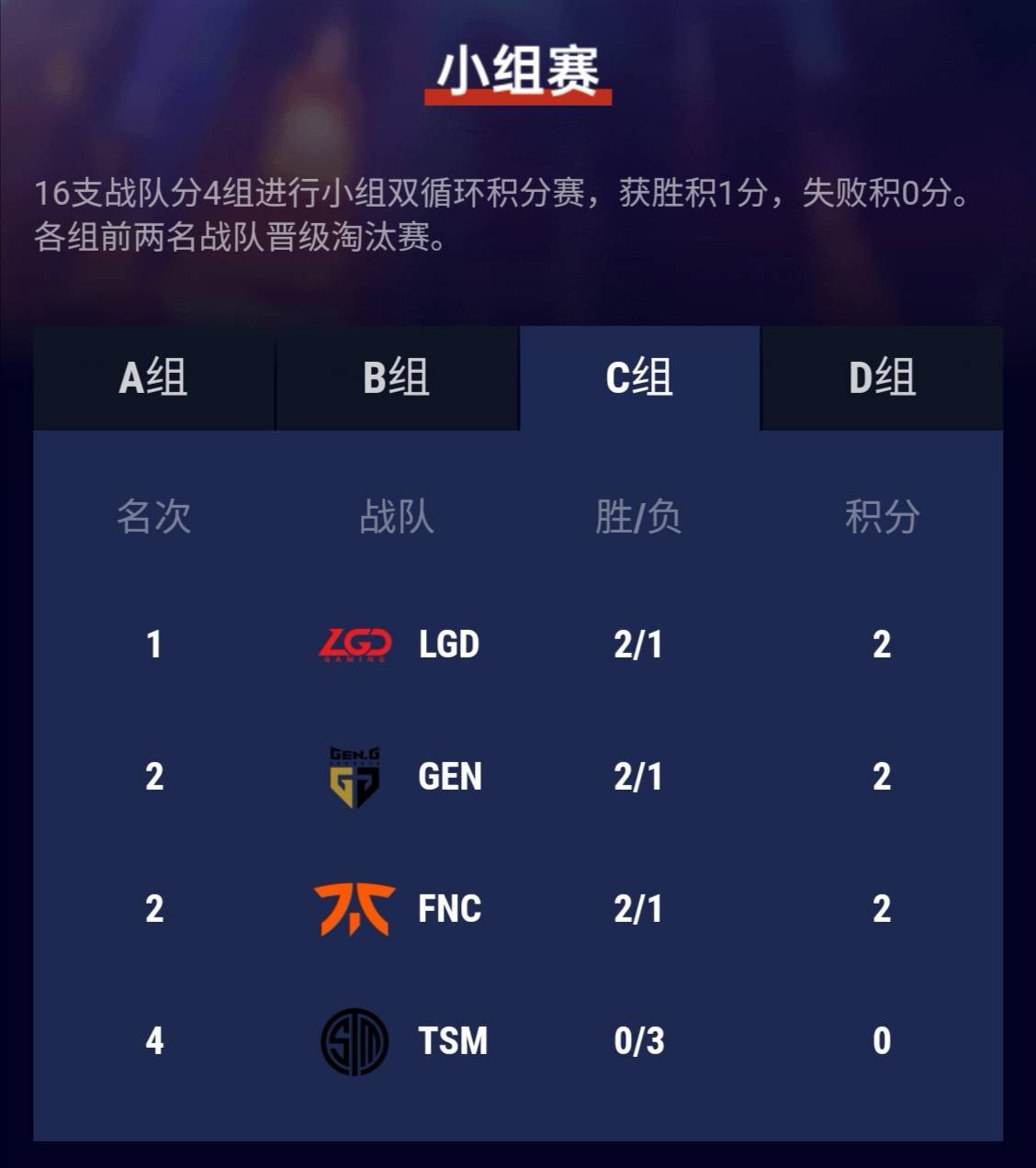Click rank number 1 for LGD

(156, 646)
